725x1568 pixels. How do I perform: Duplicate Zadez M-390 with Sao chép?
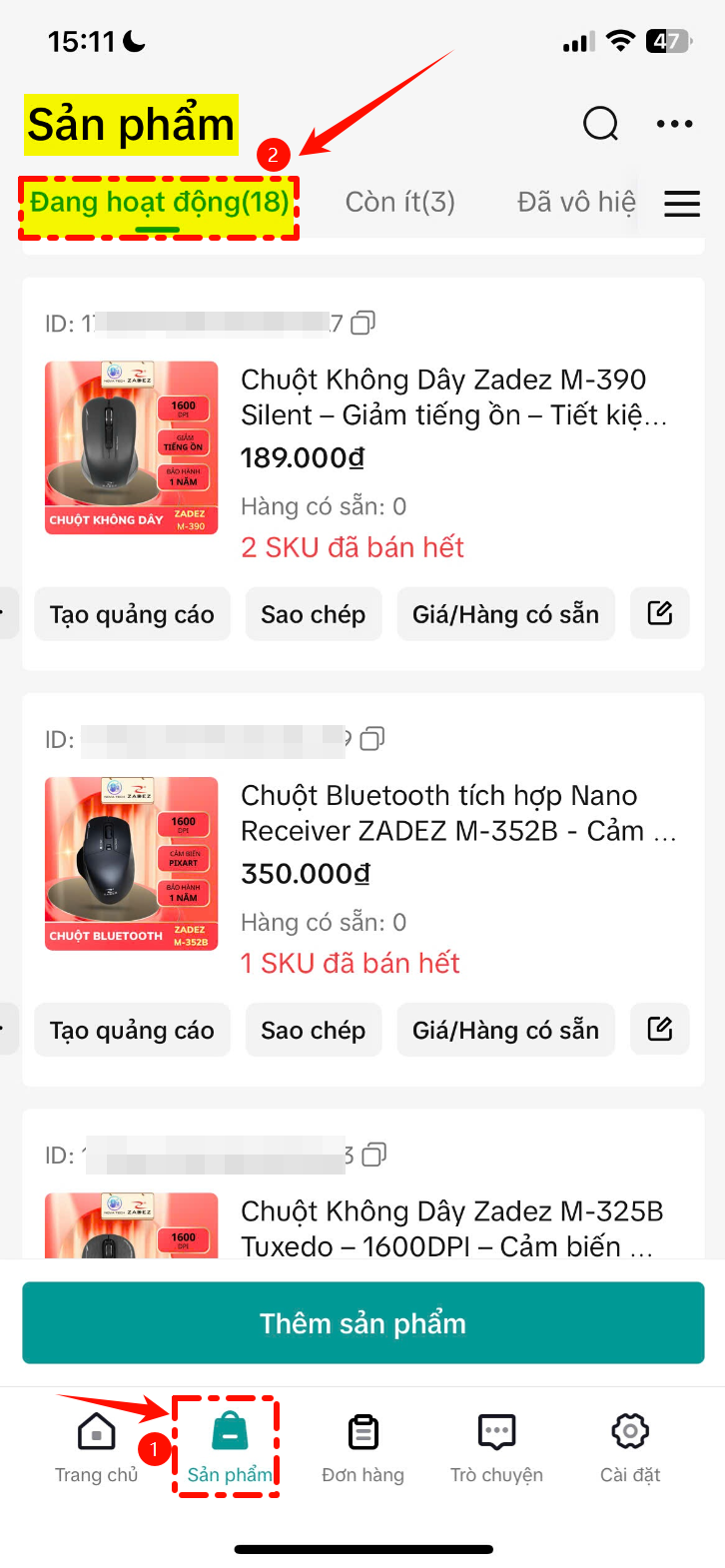coord(313,614)
